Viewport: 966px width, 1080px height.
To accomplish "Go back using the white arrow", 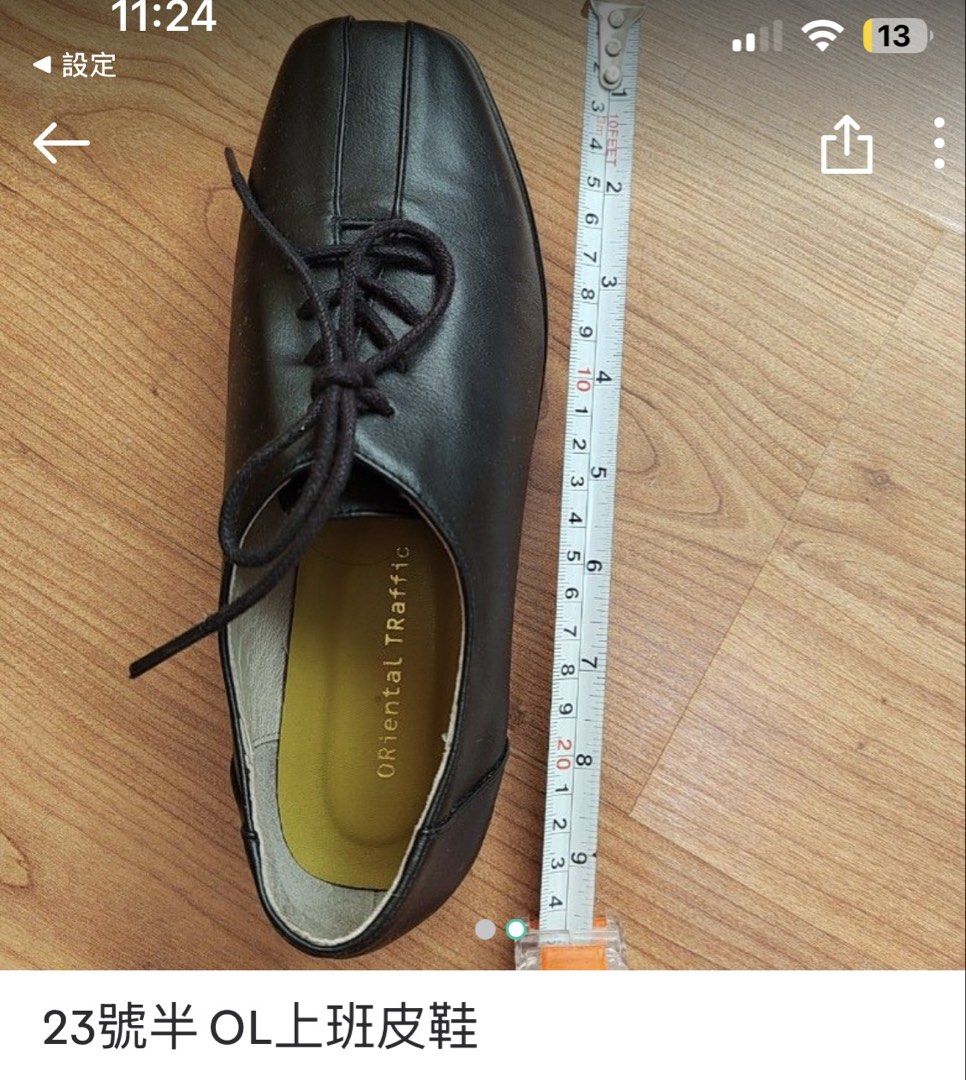I will pos(61,143).
